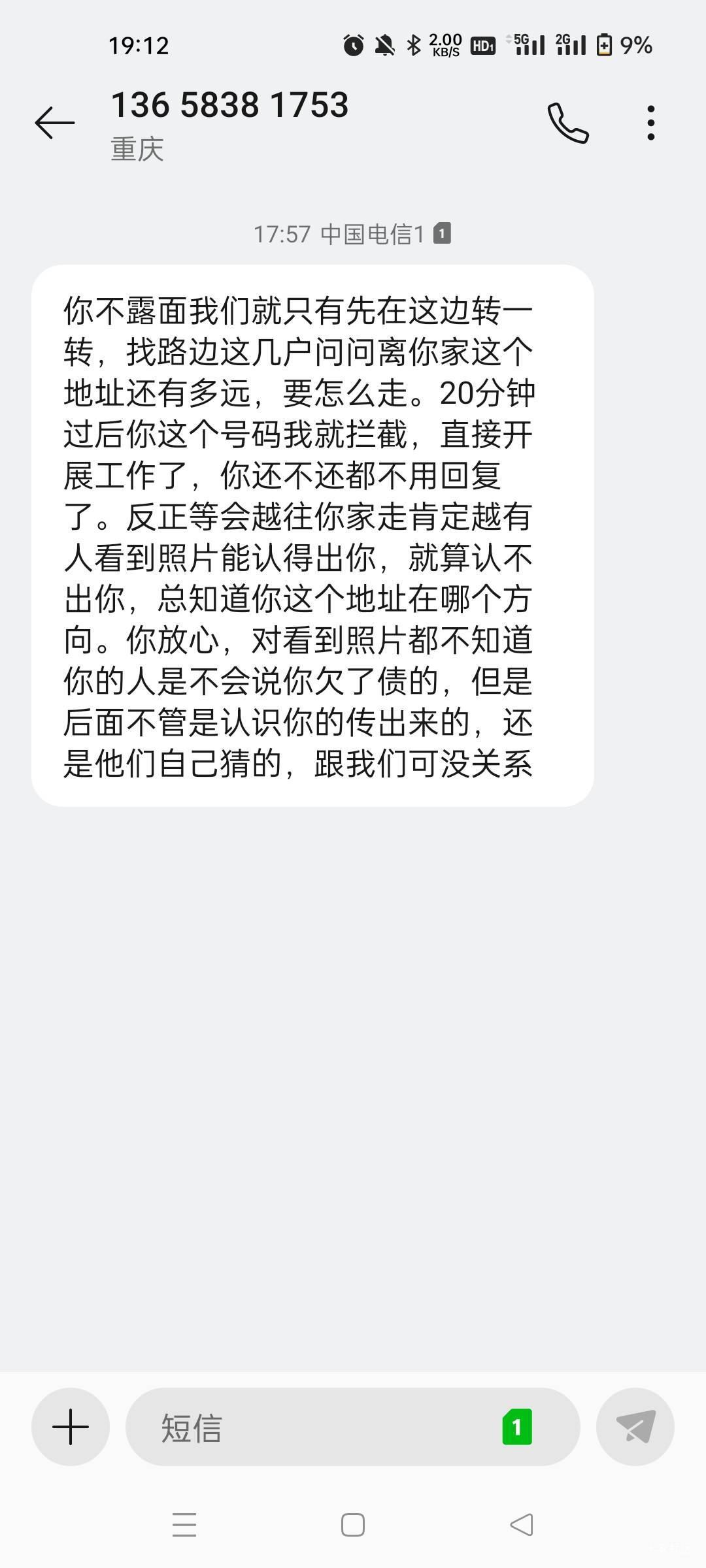Go to the phone home screen

click(353, 1525)
